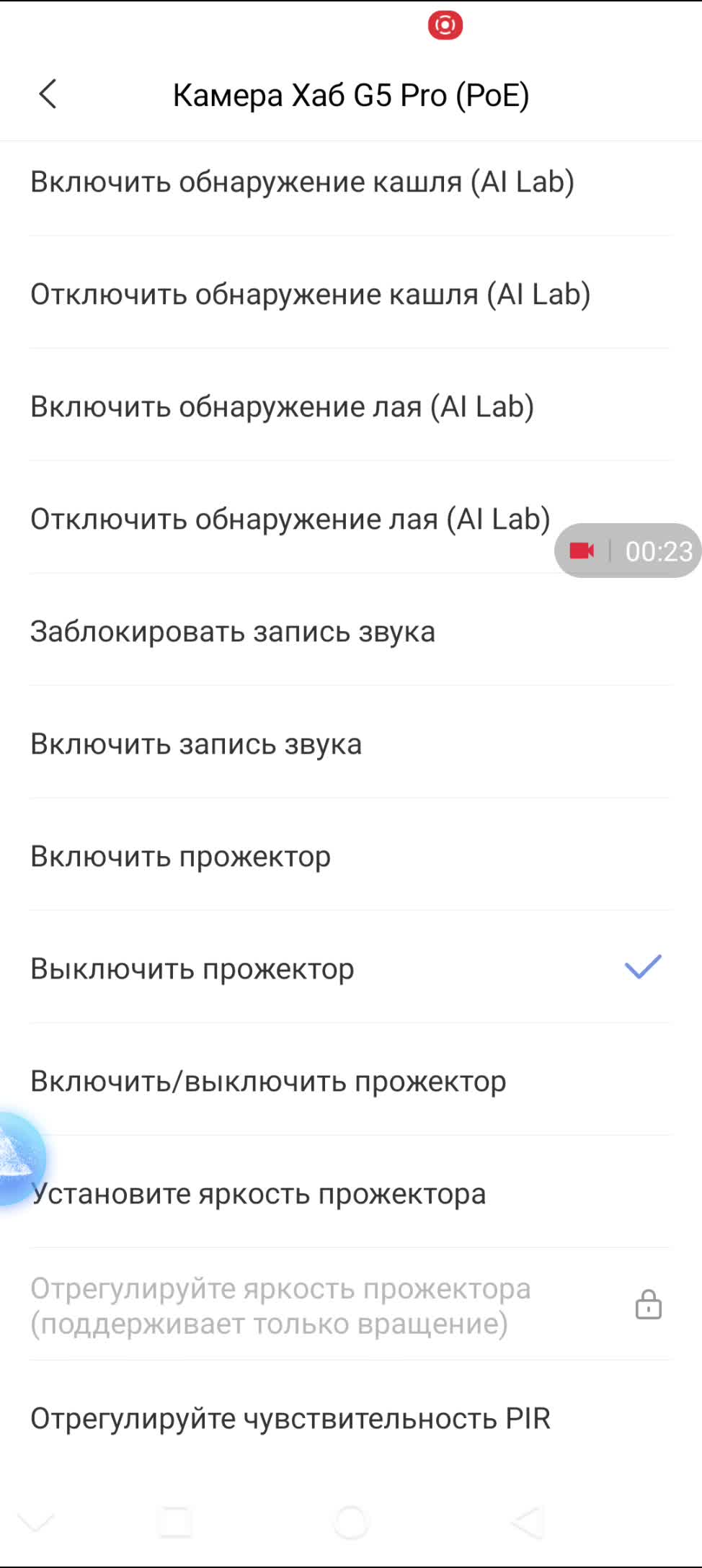The image size is (702, 1568).
Task: Tap the screen recording timer bubble
Action: click(628, 551)
